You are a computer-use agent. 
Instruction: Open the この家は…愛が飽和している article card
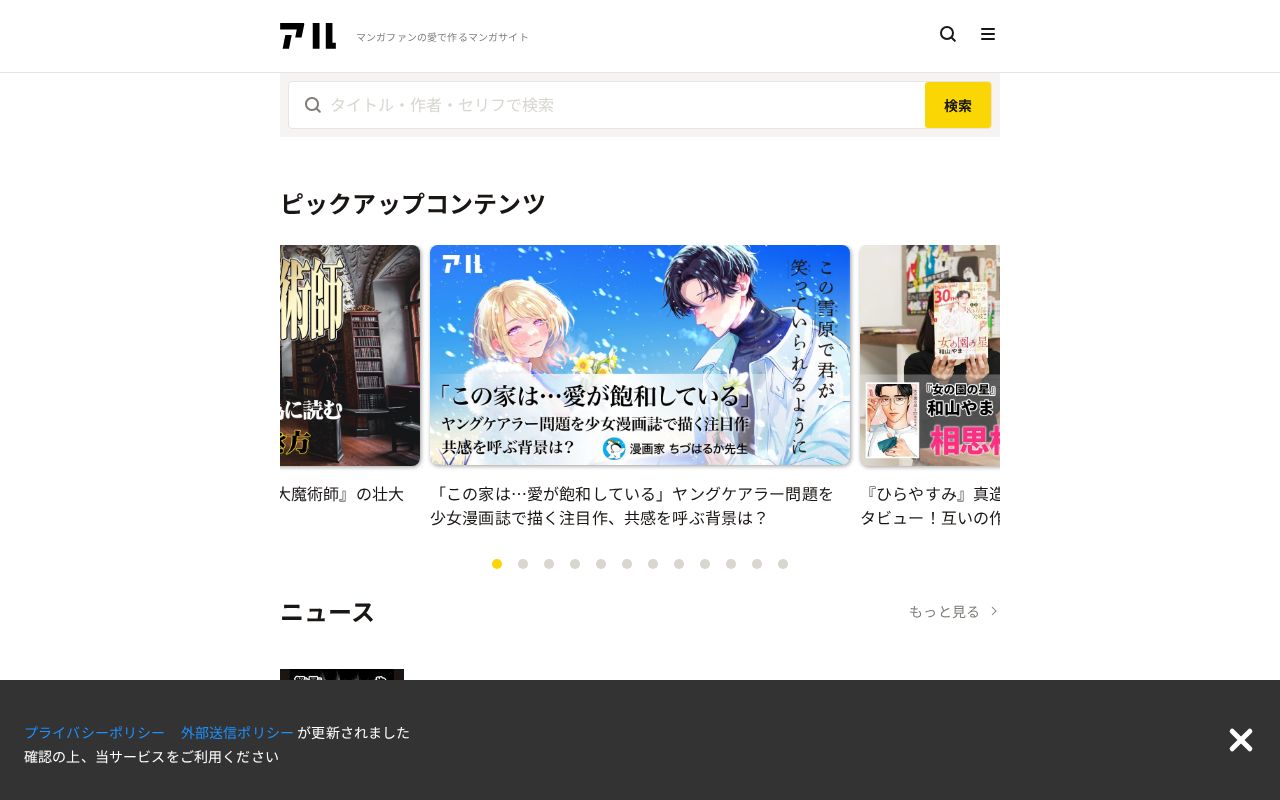pyautogui.click(x=640, y=355)
